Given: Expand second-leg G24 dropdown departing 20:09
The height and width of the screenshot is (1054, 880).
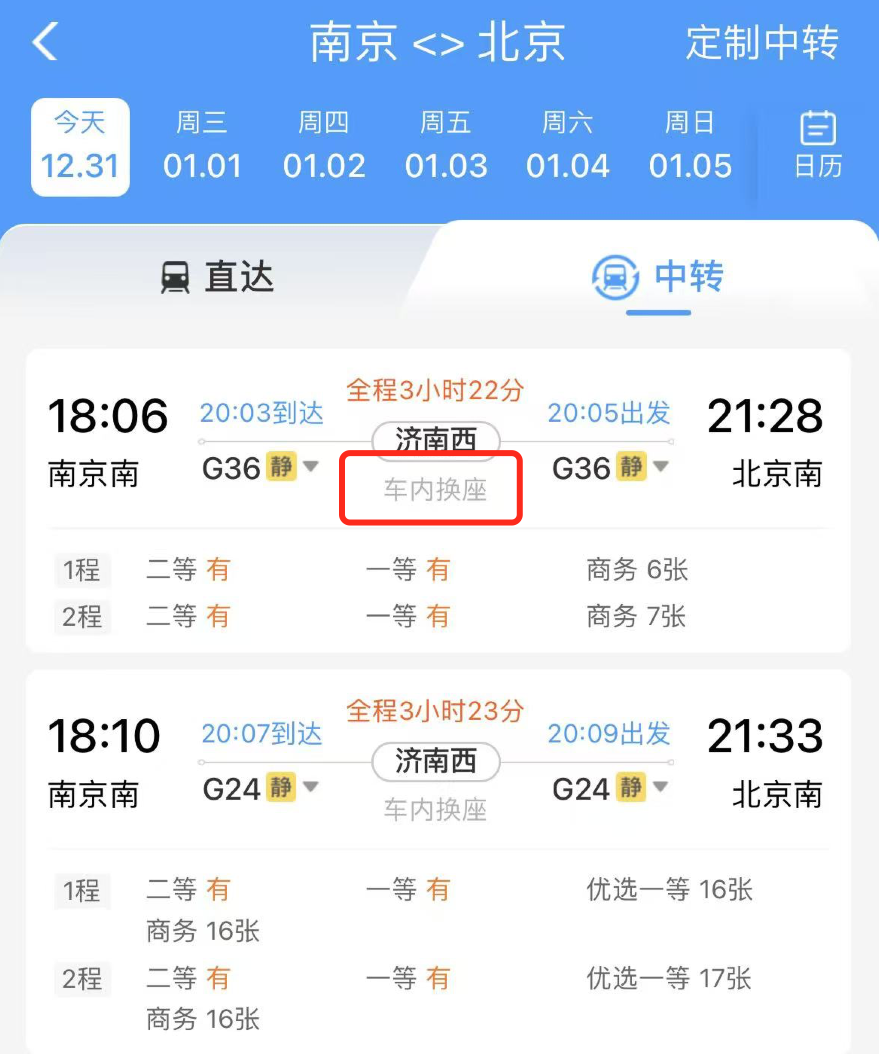Looking at the screenshot, I should pos(660,788).
